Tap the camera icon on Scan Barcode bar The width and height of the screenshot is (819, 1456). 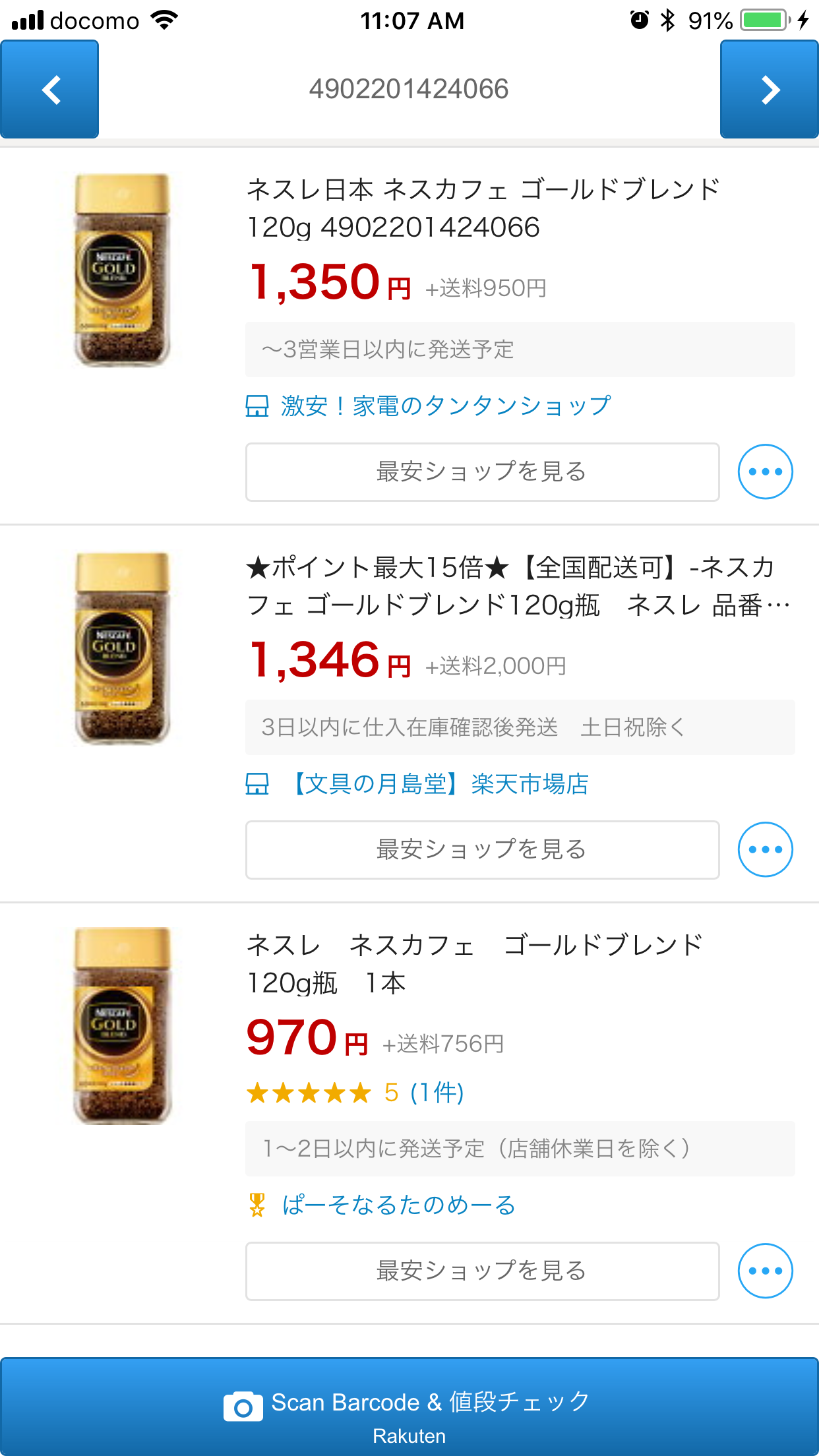pyautogui.click(x=243, y=1402)
